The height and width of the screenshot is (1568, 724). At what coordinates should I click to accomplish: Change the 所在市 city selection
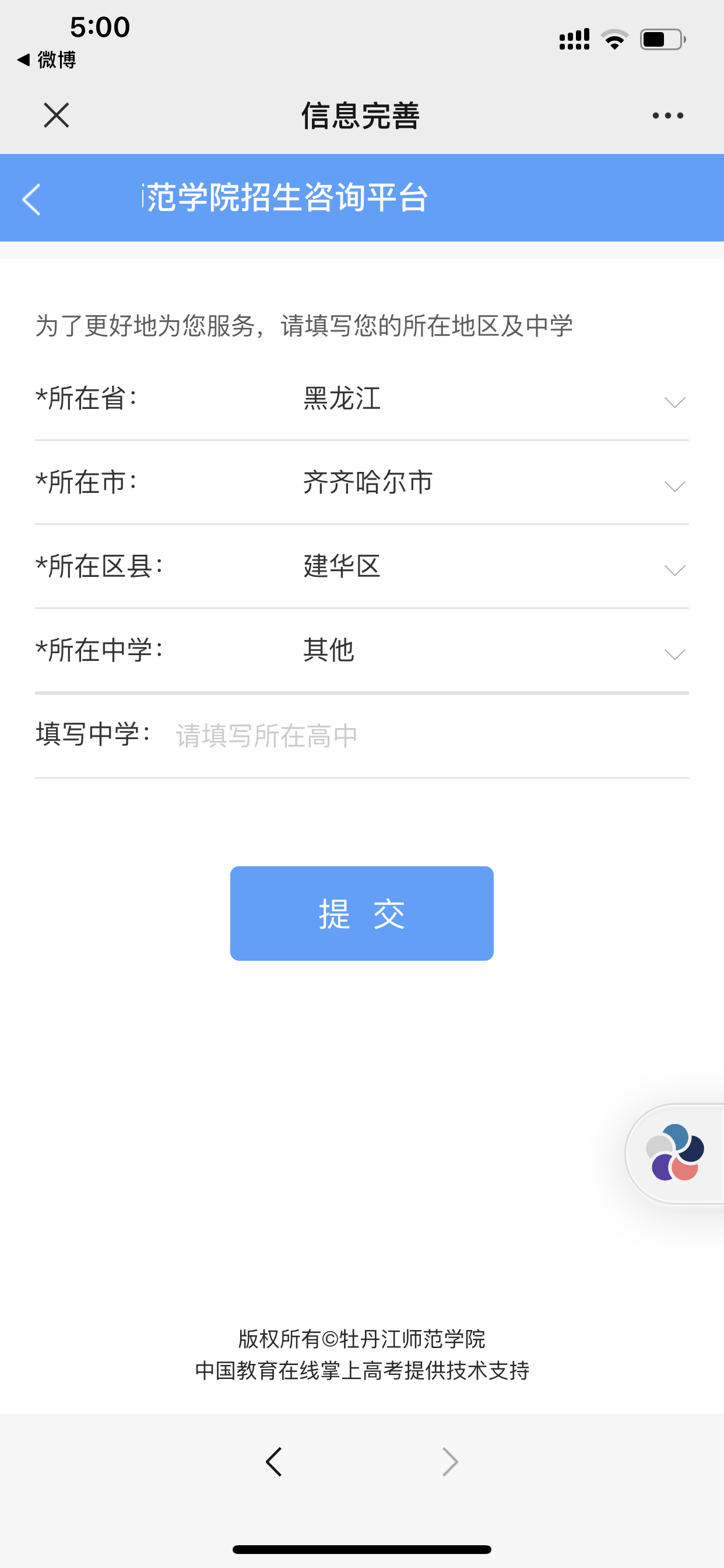coord(361,482)
